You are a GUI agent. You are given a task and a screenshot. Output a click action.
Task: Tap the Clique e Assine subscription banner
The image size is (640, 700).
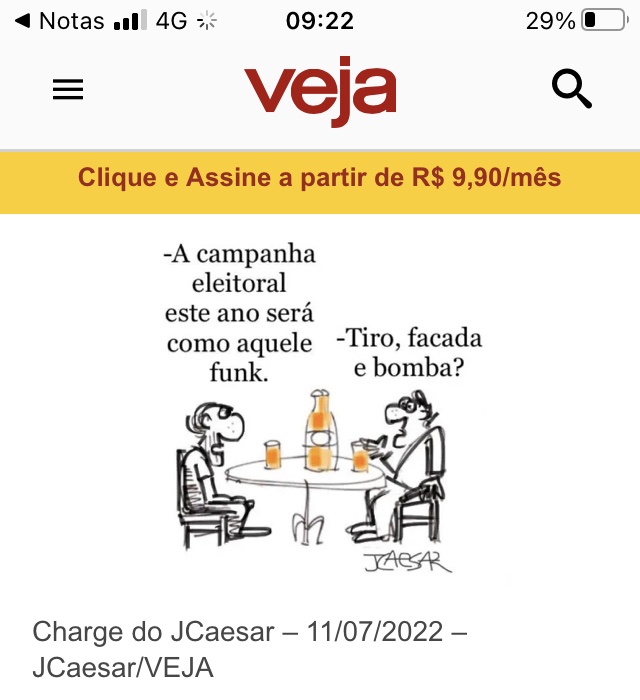[320, 179]
